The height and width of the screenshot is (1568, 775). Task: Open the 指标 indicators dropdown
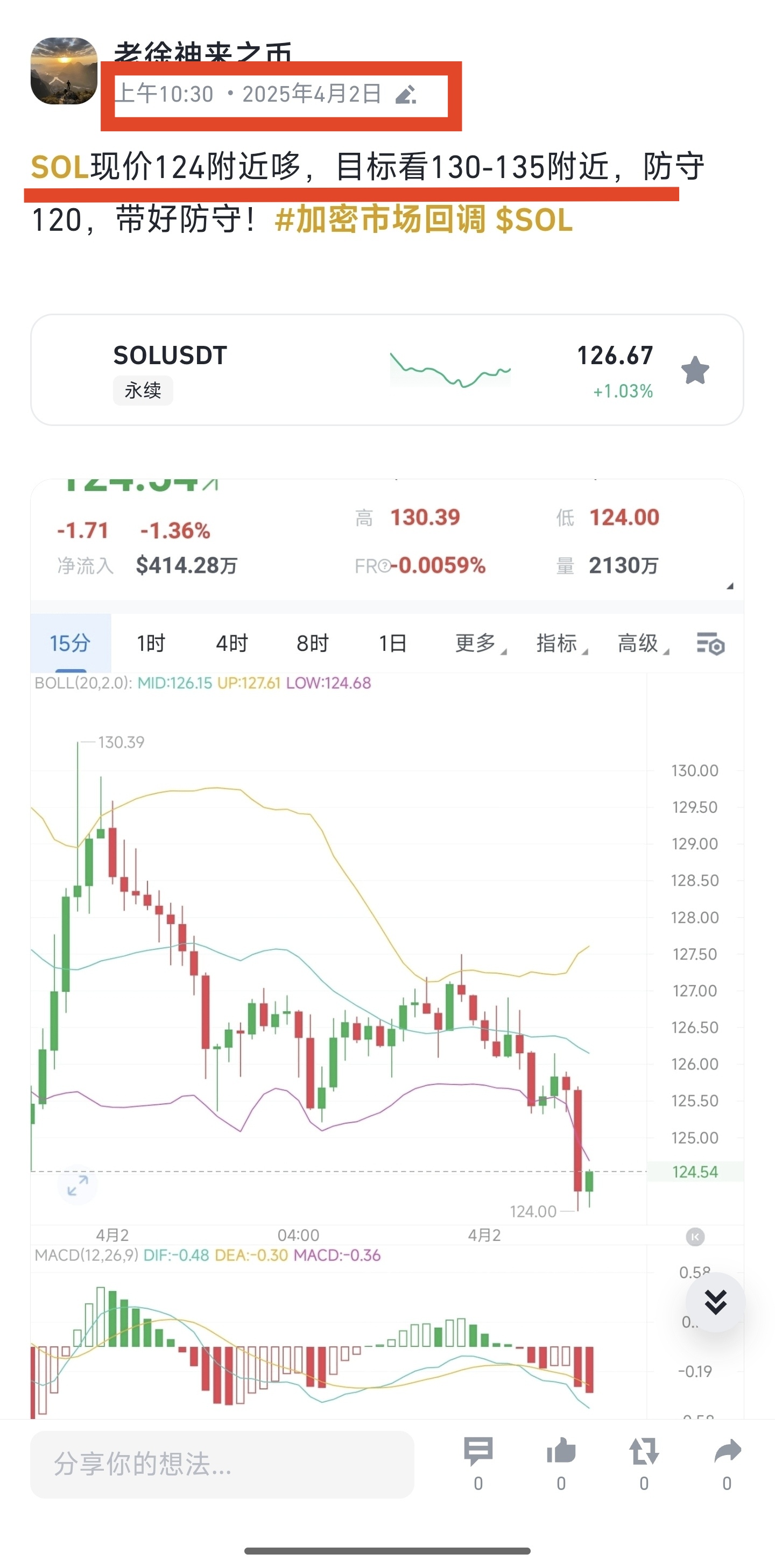pos(557,643)
